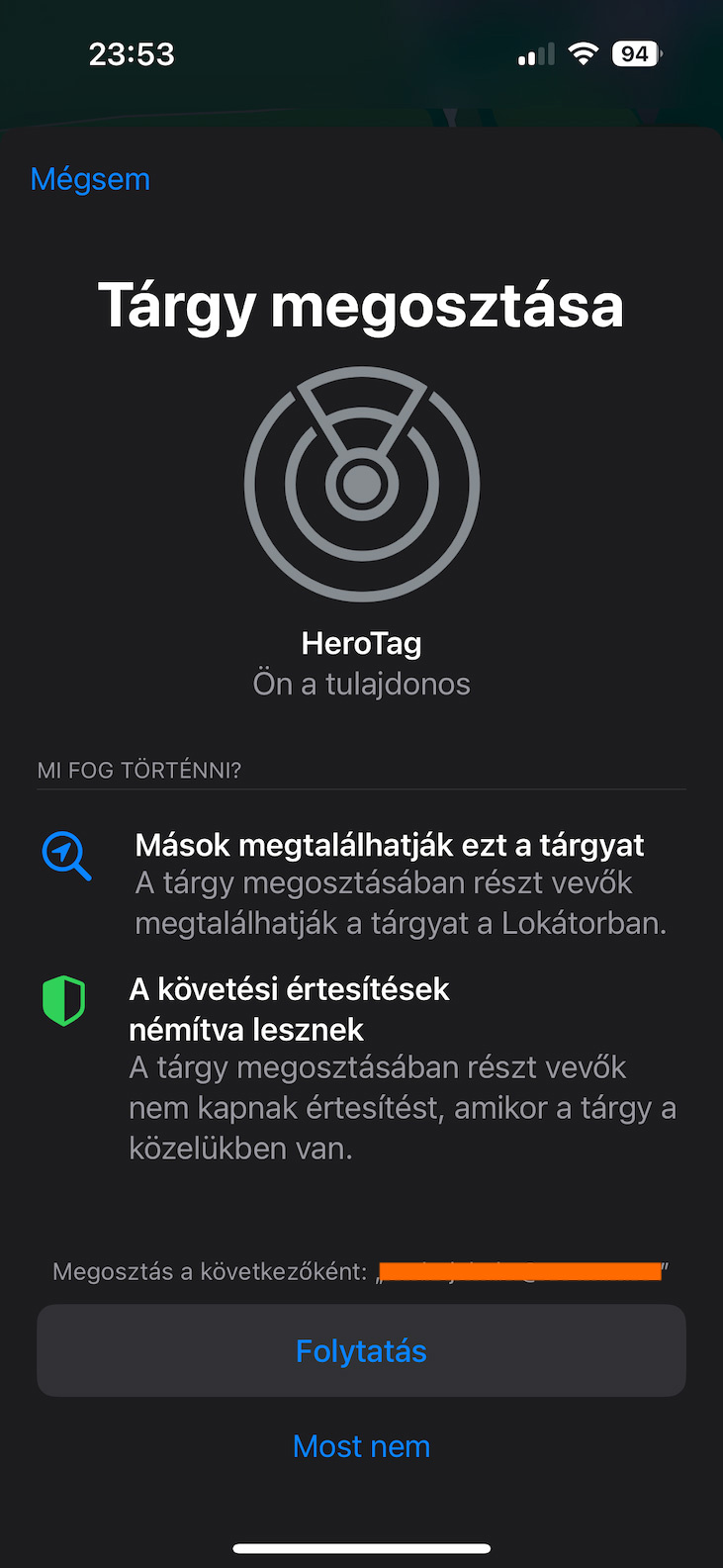
Task: Continue with the Folytatás button
Action: click(x=361, y=1350)
